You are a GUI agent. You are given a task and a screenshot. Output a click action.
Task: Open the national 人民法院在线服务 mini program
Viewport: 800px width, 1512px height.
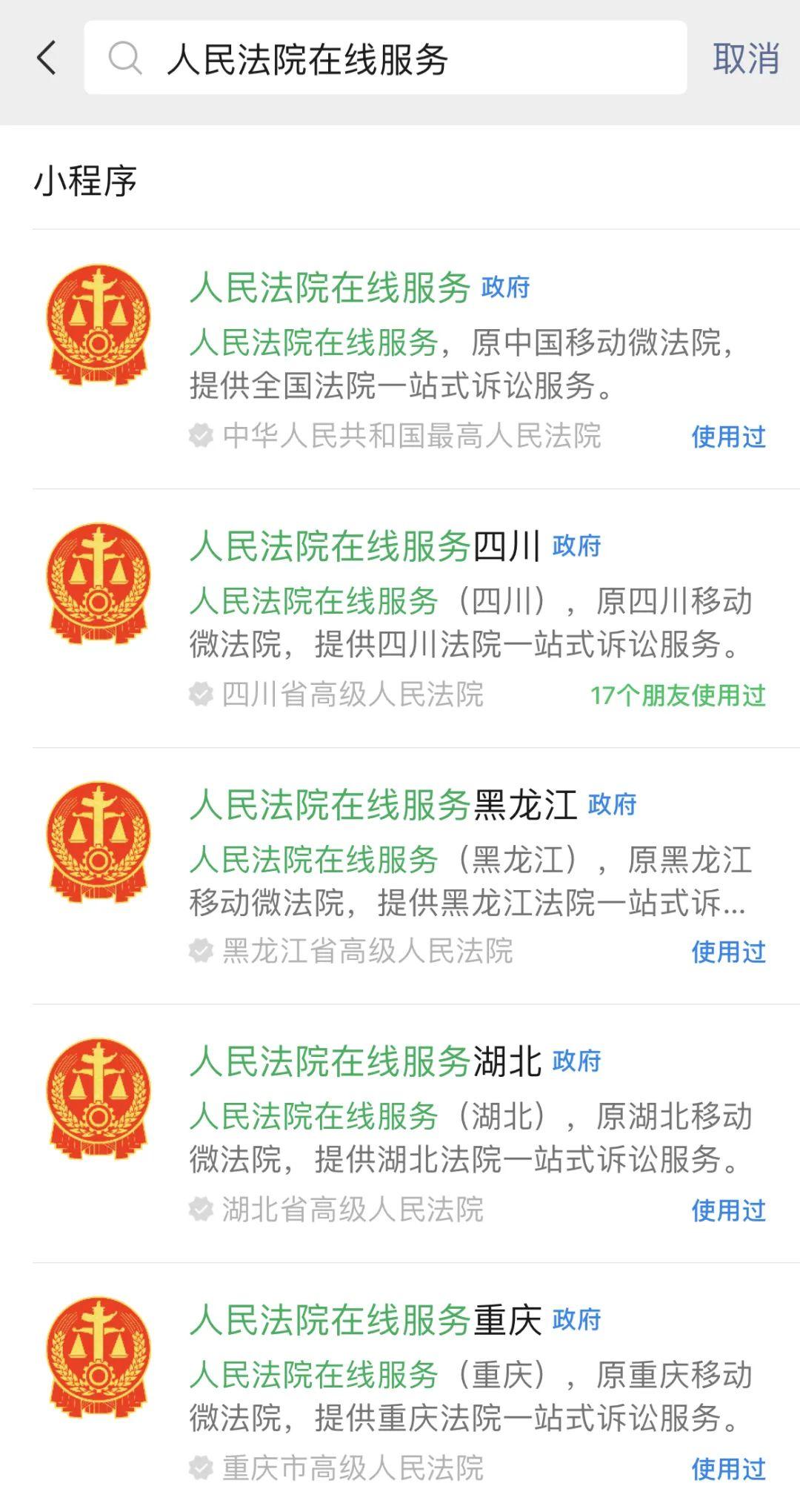(x=330, y=288)
